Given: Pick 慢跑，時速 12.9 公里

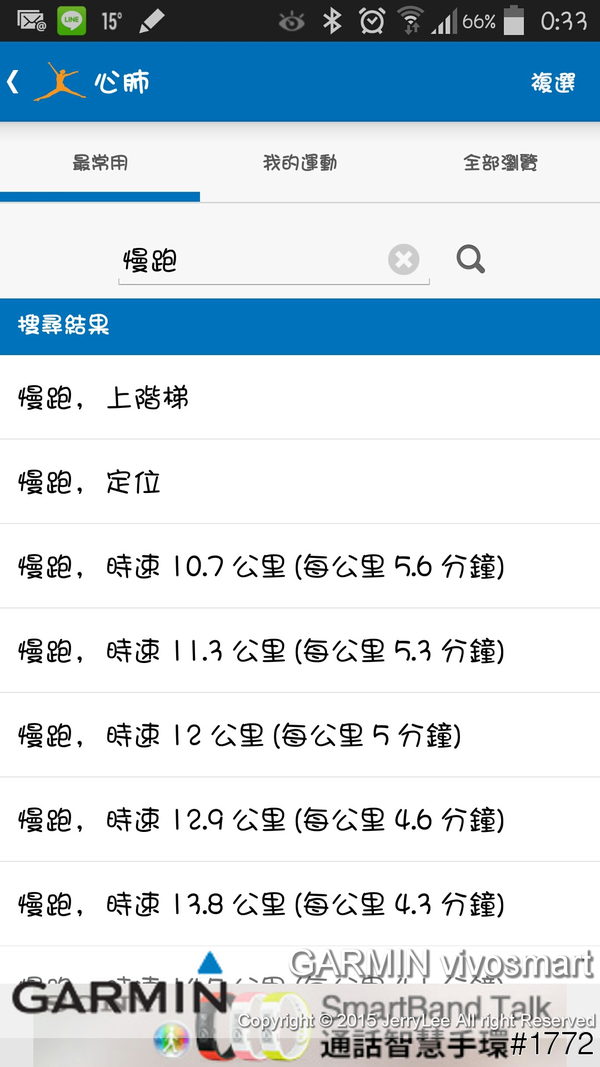Looking at the screenshot, I should coord(300,820).
